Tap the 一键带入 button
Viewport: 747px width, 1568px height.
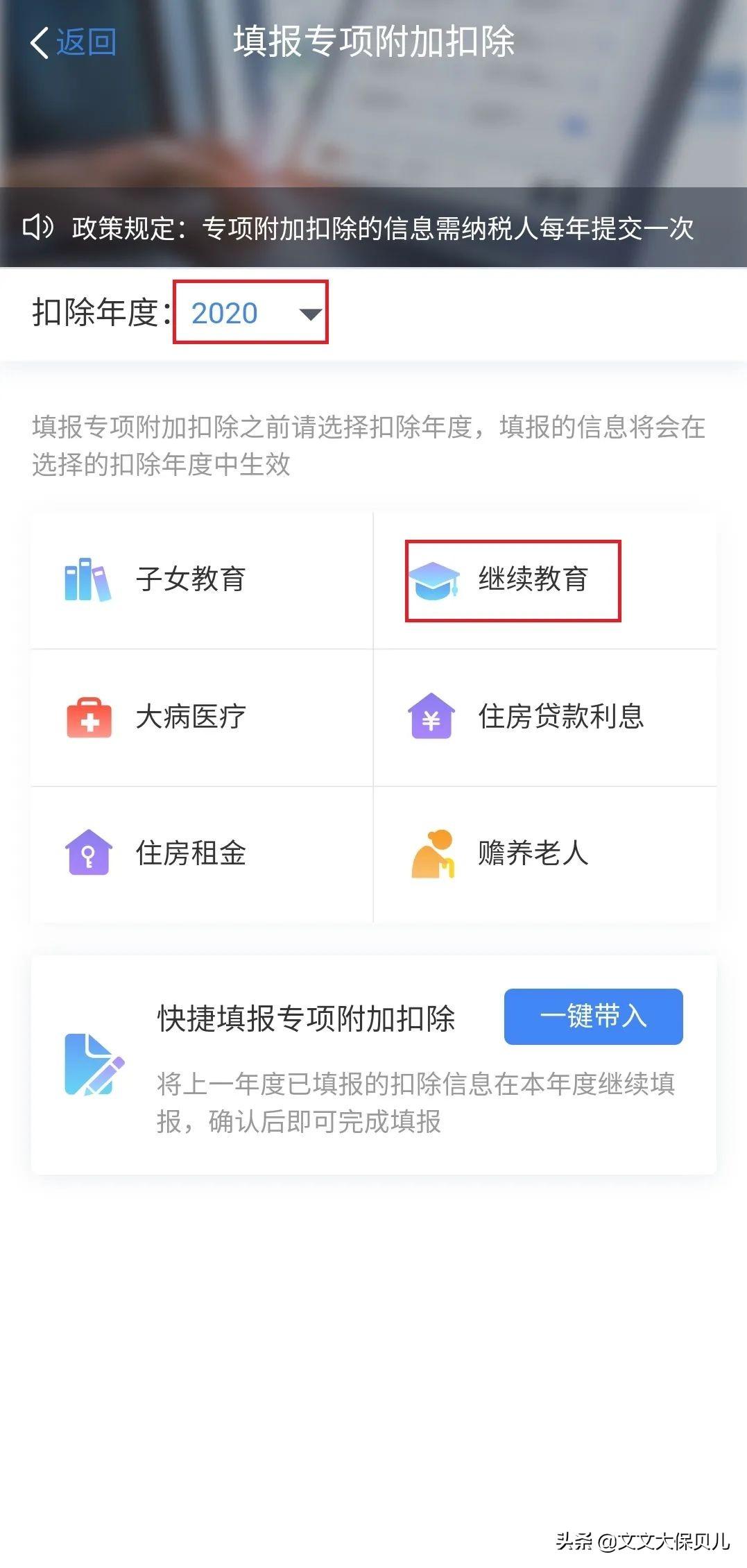(593, 1016)
